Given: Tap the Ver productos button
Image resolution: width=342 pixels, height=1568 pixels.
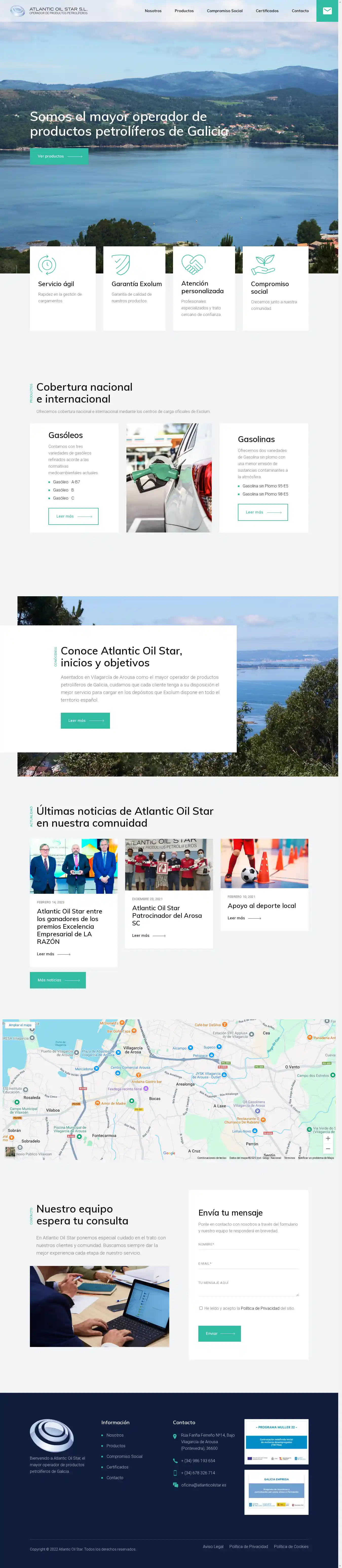Looking at the screenshot, I should pos(59,156).
